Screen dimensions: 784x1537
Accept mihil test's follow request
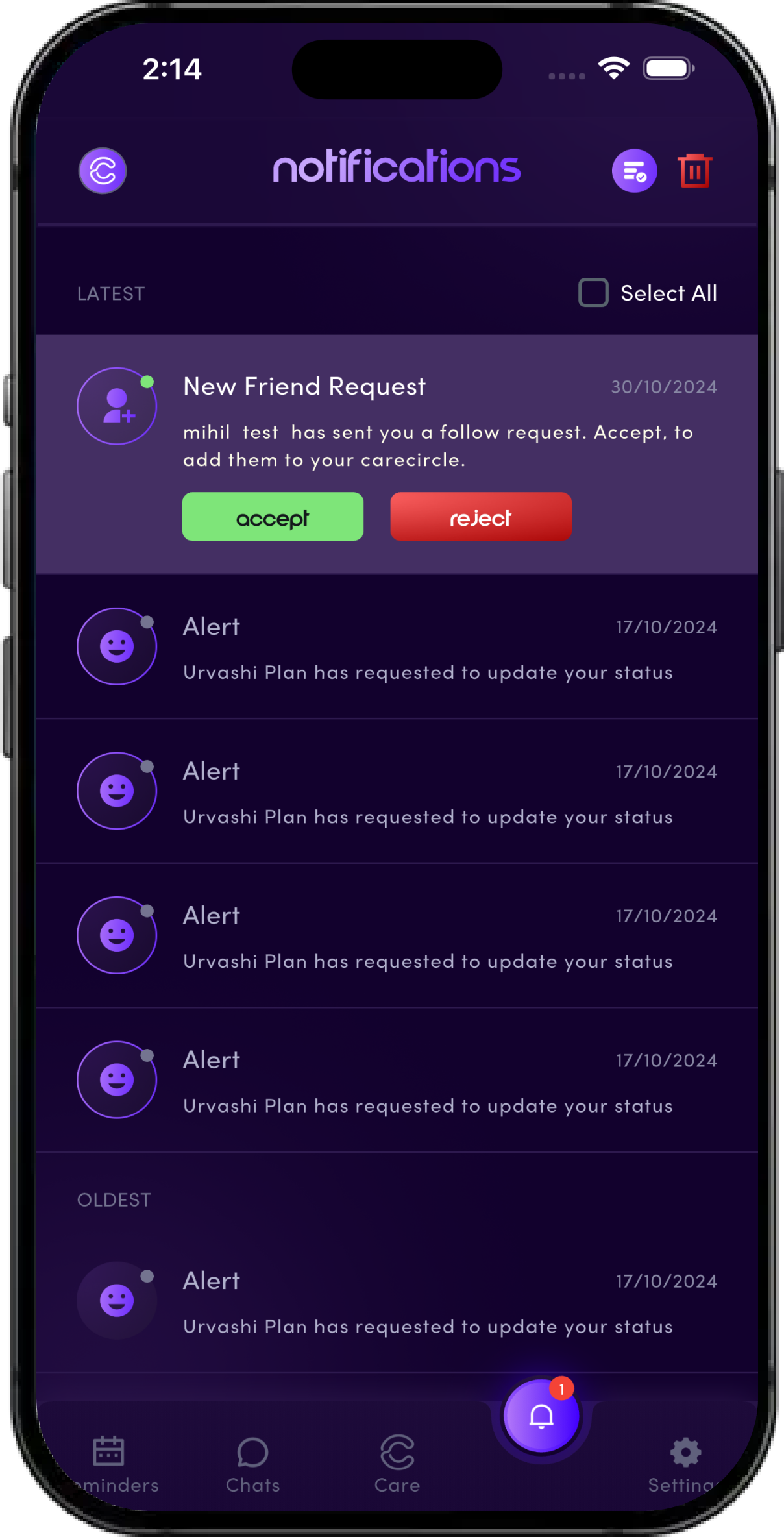[x=273, y=517]
